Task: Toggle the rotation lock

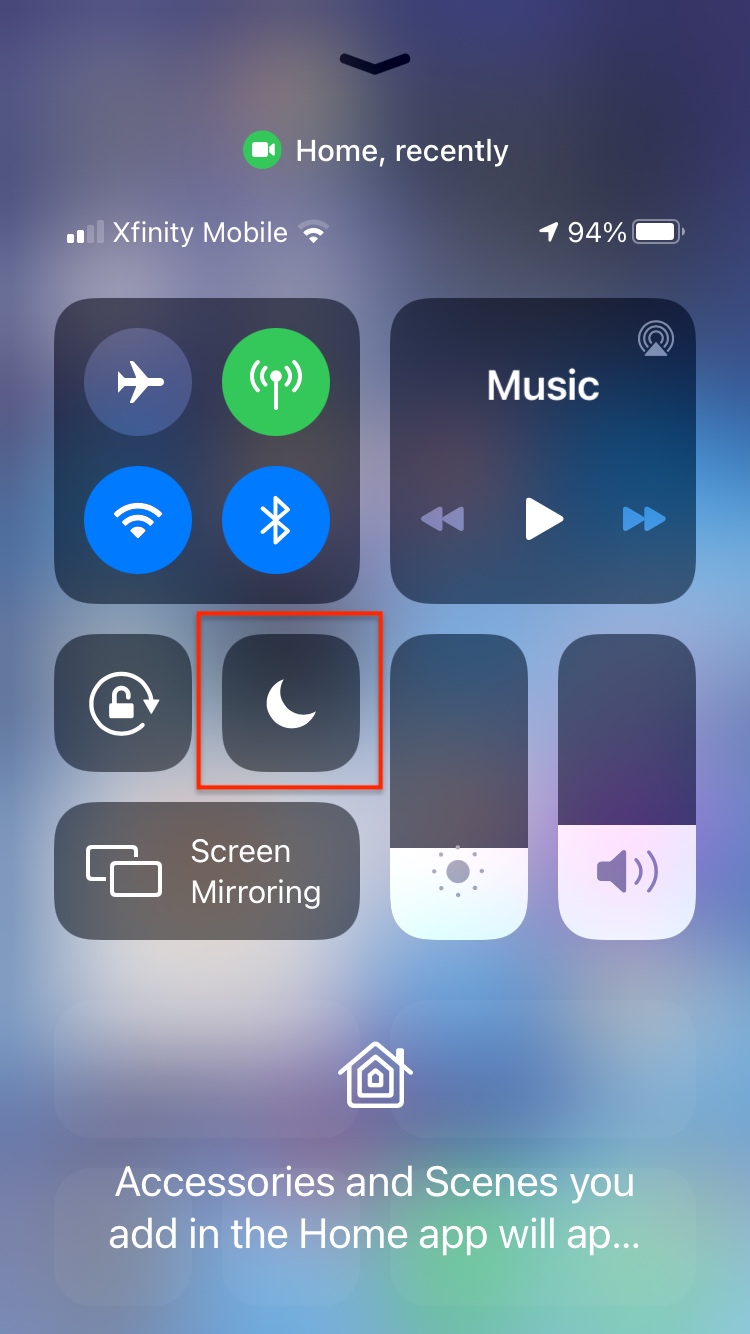Action: pyautogui.click(x=123, y=703)
